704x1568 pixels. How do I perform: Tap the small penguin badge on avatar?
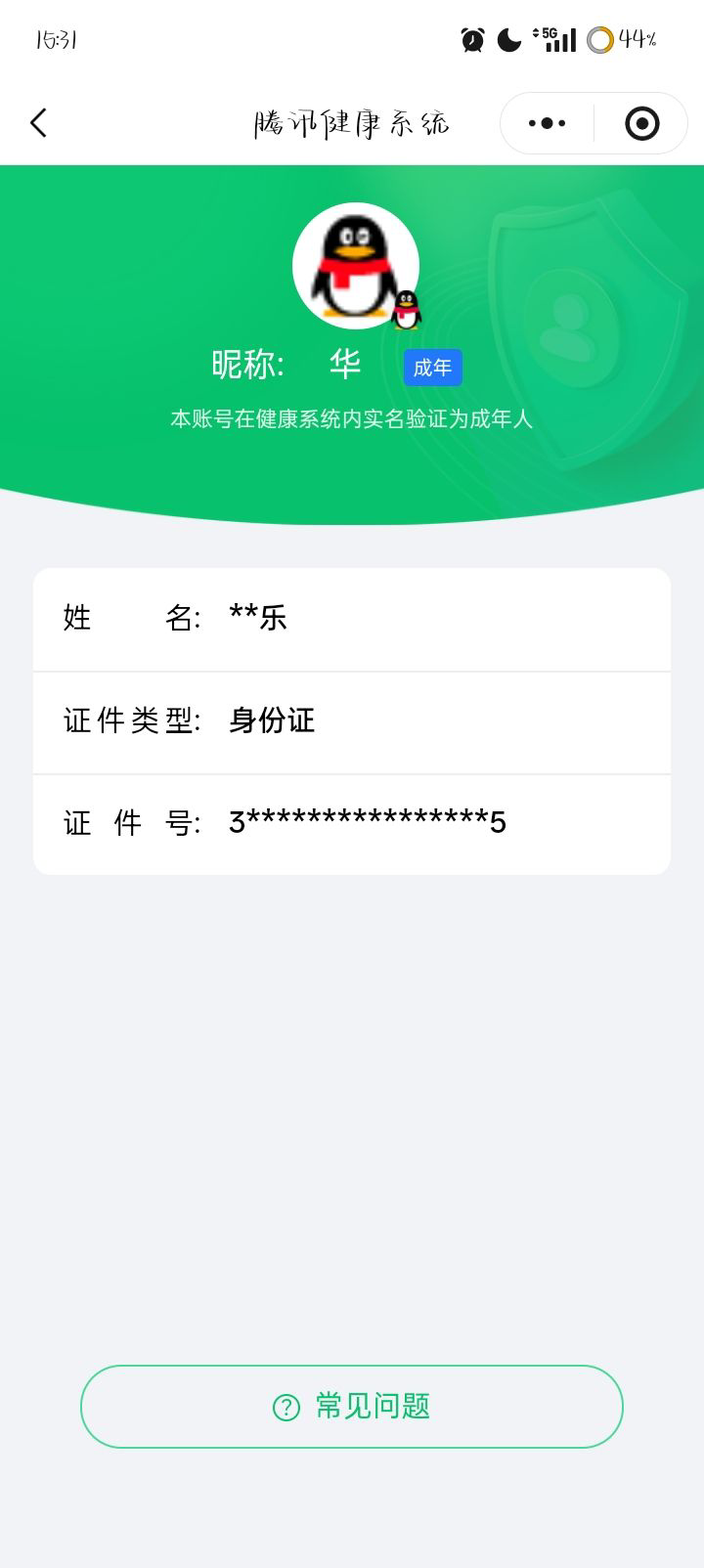[x=404, y=309]
